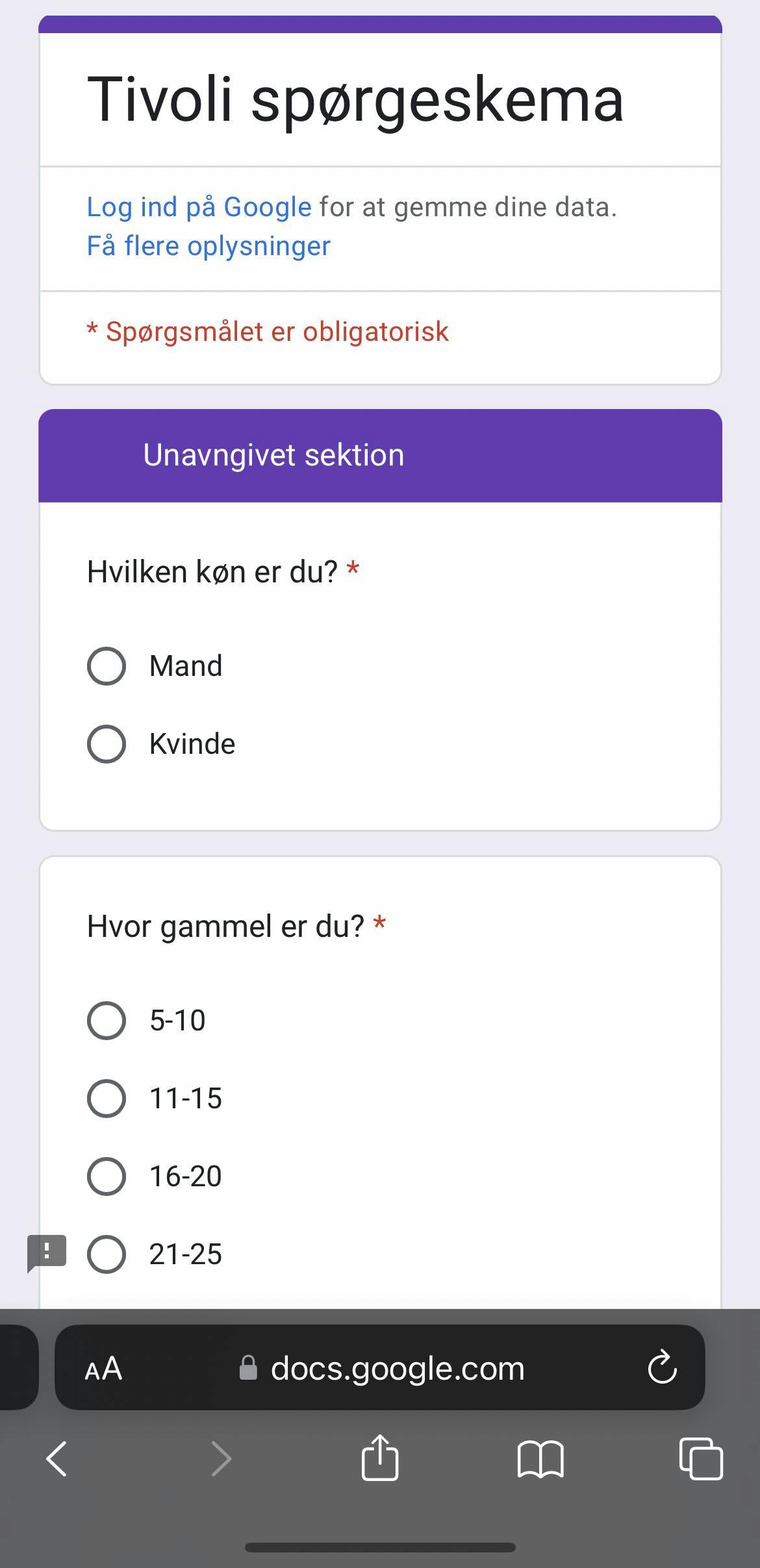Click the Unavngivet sektion header

pos(273,454)
